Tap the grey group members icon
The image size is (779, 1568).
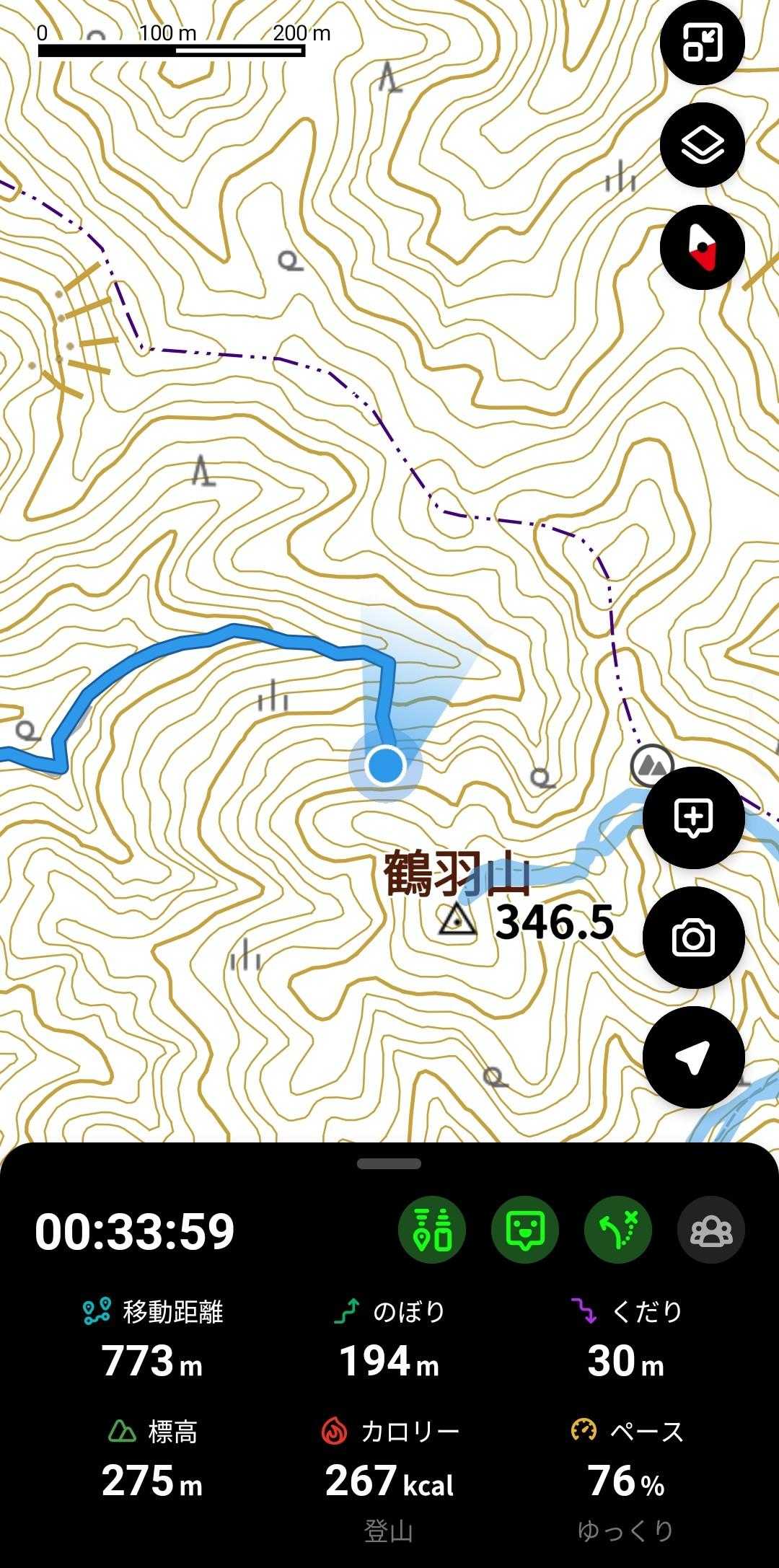[x=711, y=1230]
